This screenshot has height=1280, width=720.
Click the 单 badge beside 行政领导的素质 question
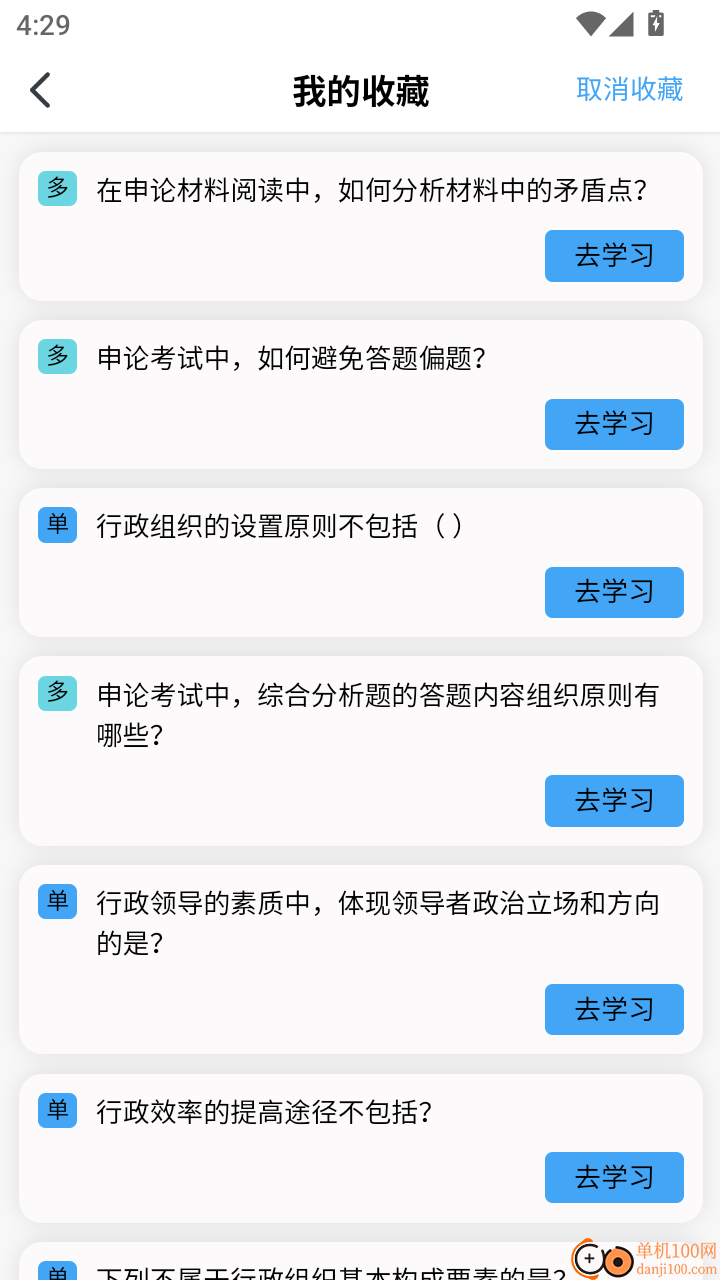click(x=57, y=901)
